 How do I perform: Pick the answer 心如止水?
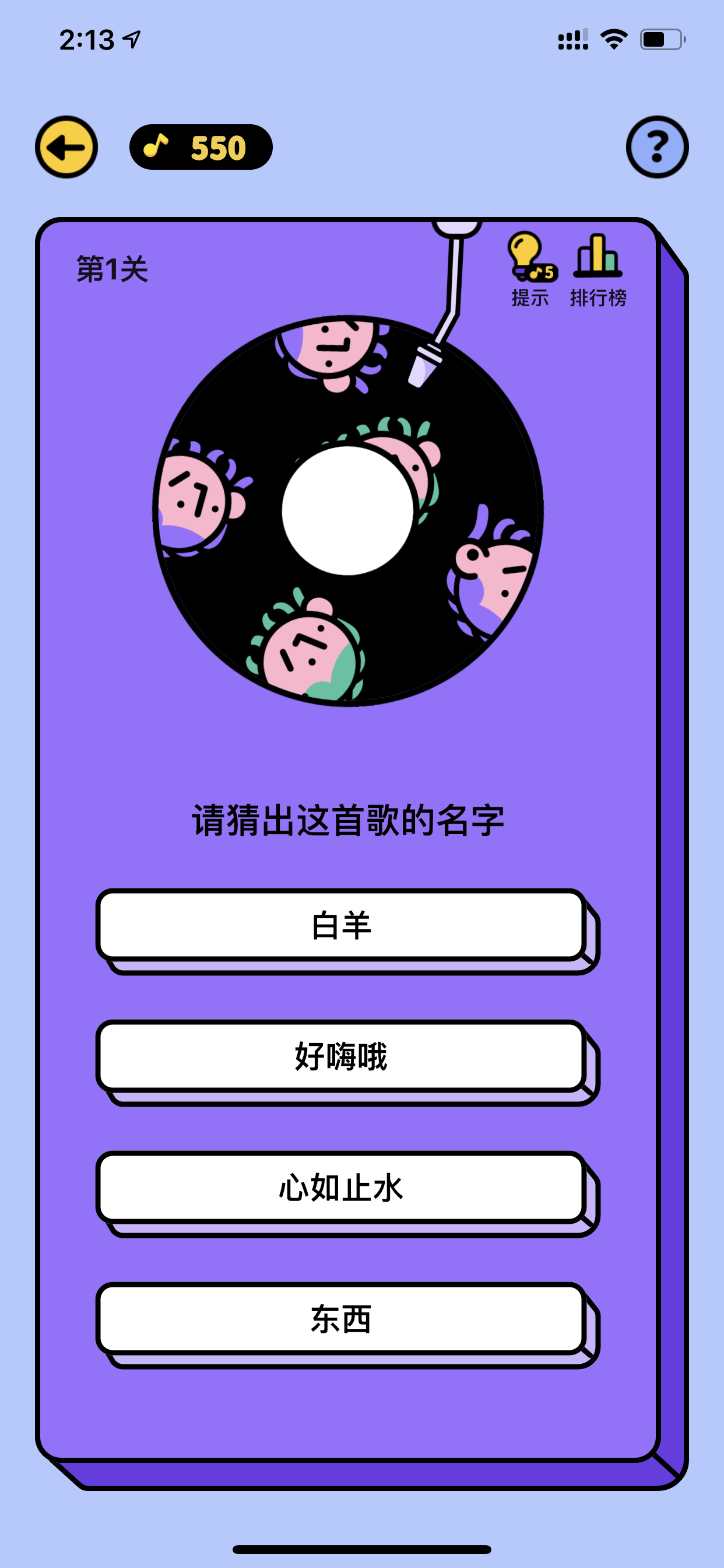coord(342,1188)
